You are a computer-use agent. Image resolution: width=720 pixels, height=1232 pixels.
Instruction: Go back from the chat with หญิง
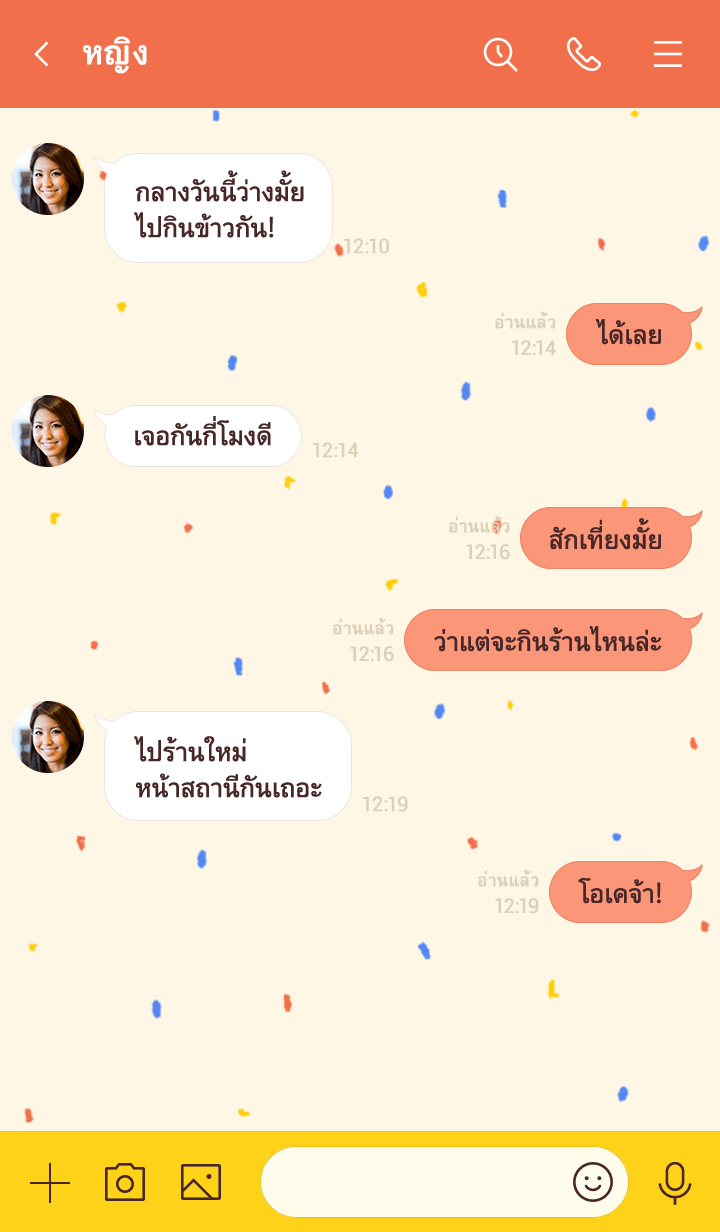(x=41, y=54)
